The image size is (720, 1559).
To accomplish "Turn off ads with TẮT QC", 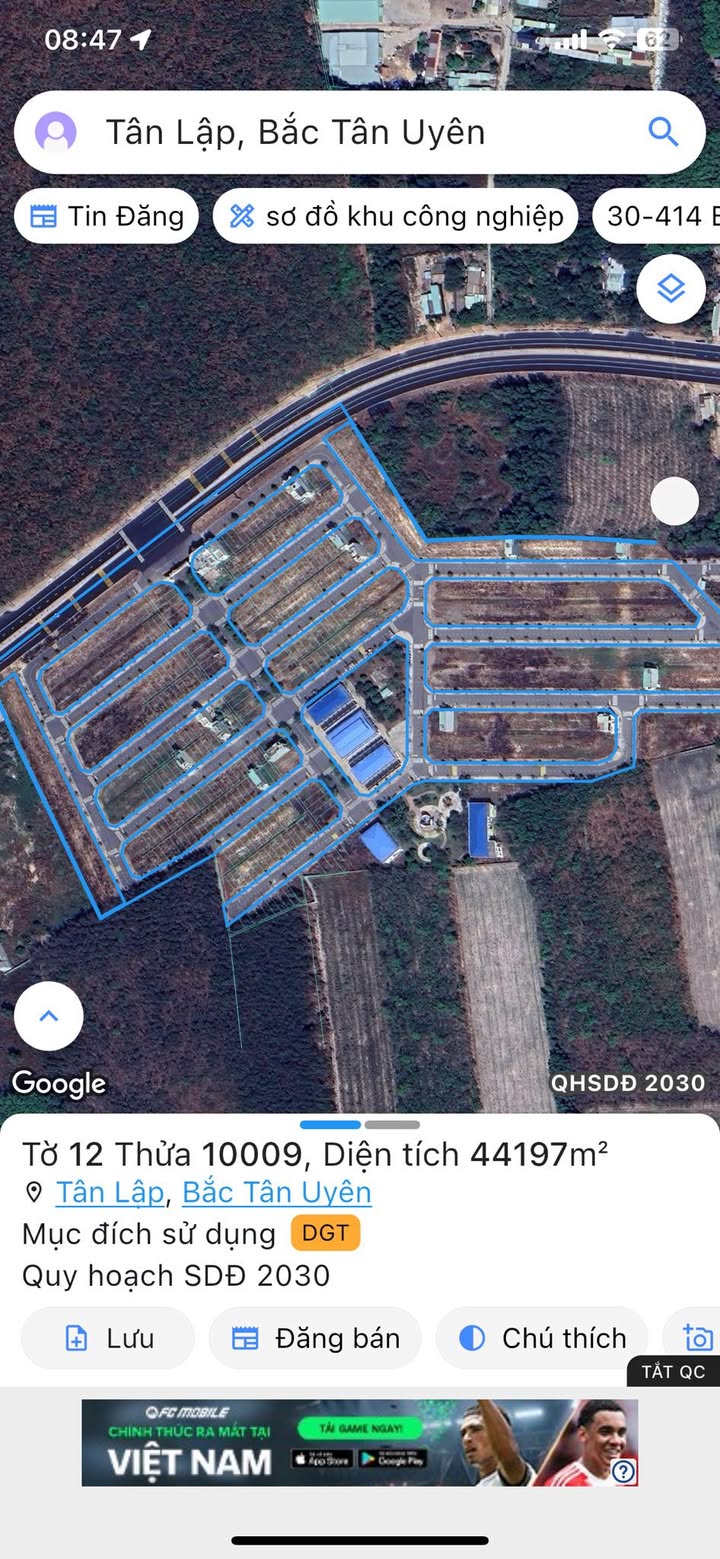I will tap(673, 1372).
